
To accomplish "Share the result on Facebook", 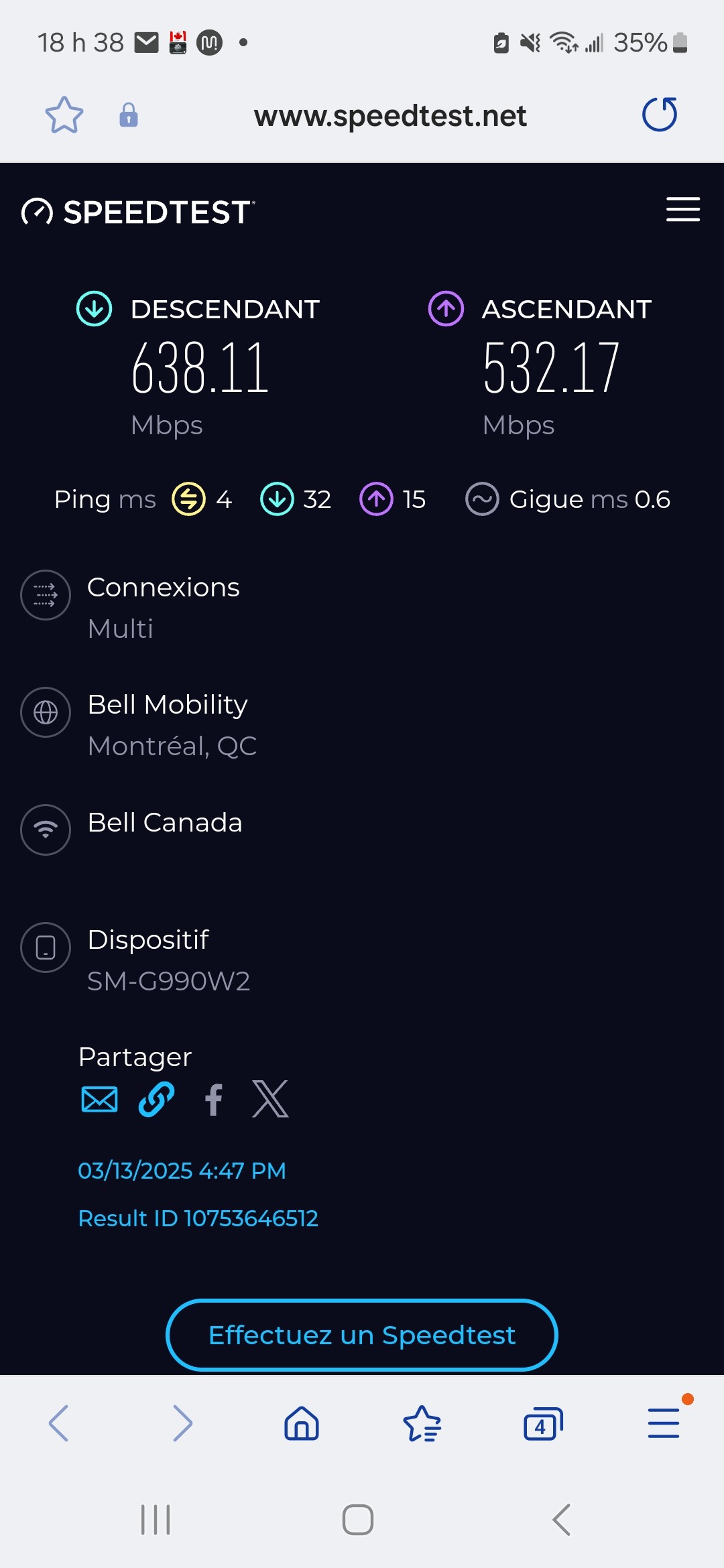I will [213, 1100].
